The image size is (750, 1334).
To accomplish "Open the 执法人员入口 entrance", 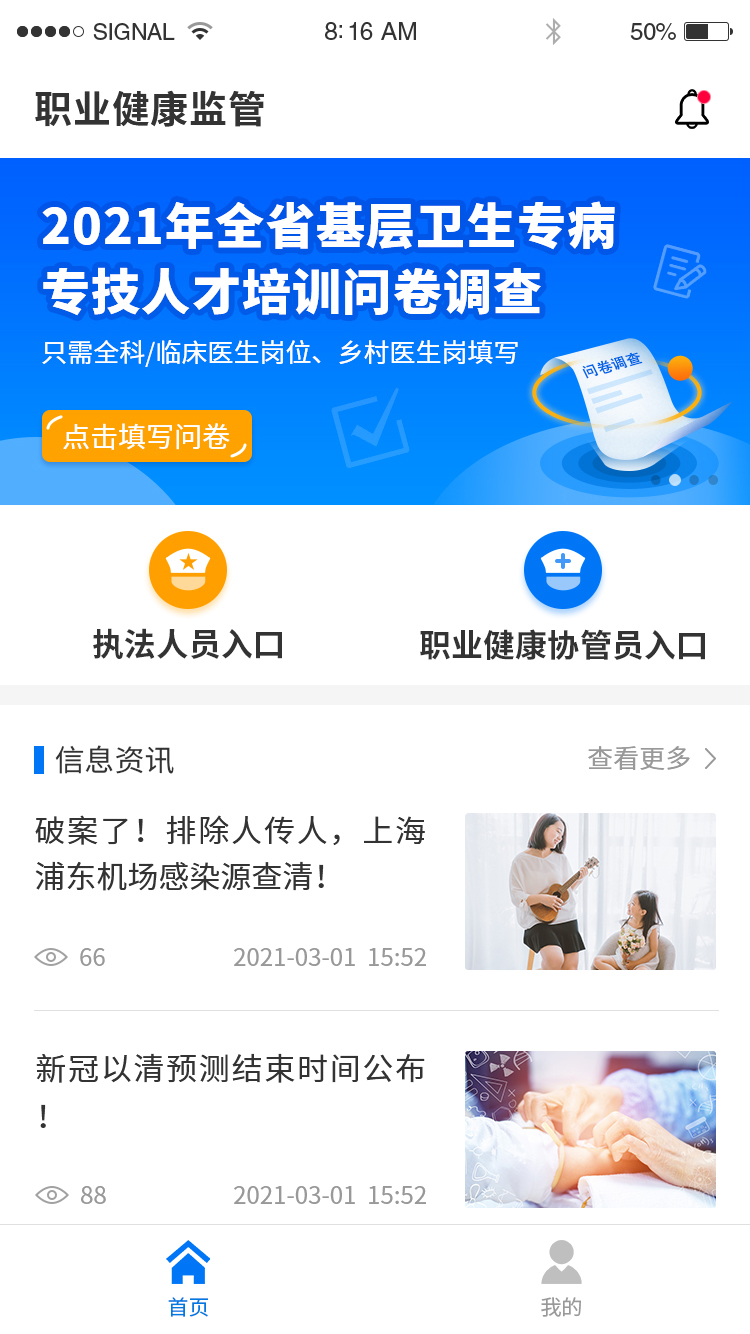I will (x=188, y=598).
